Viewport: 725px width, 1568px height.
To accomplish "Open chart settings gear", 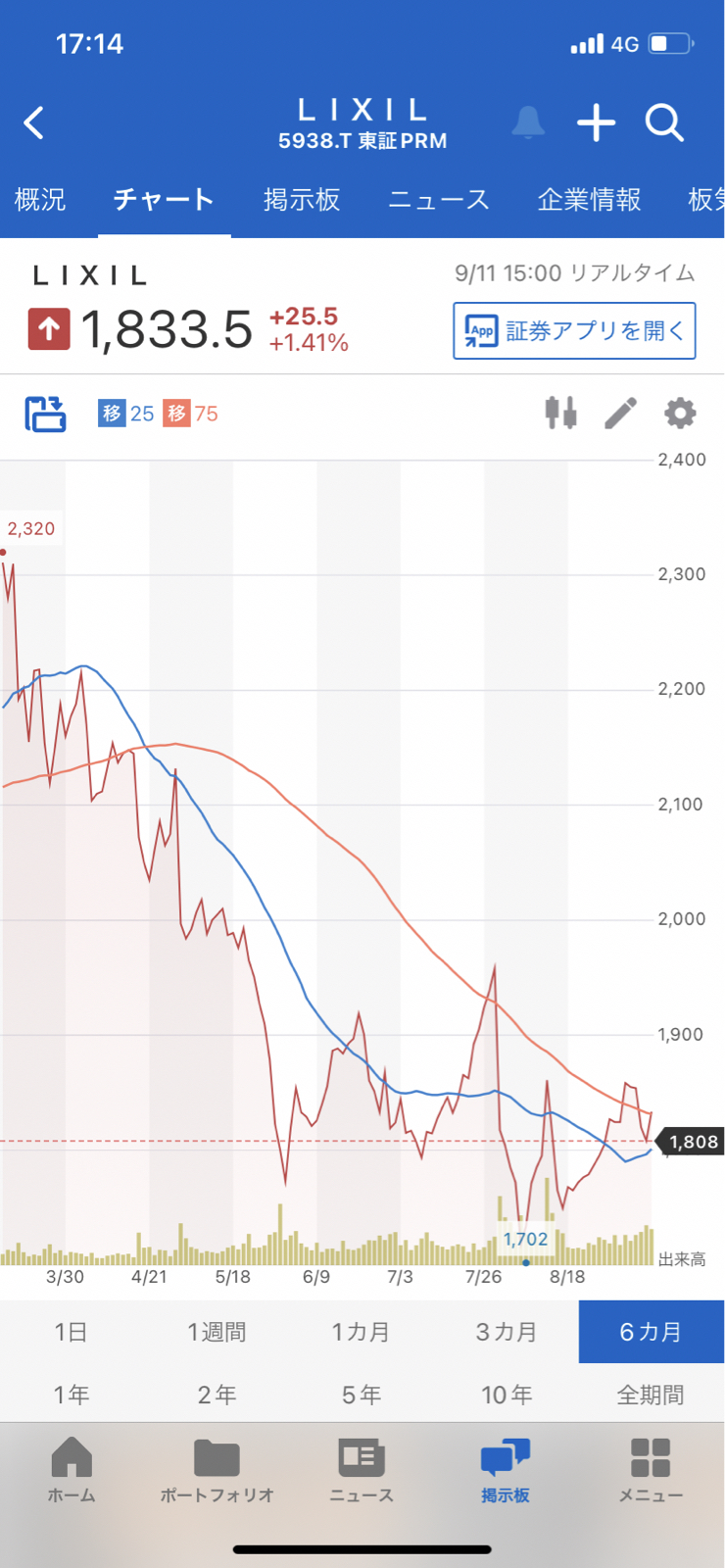I will click(680, 413).
